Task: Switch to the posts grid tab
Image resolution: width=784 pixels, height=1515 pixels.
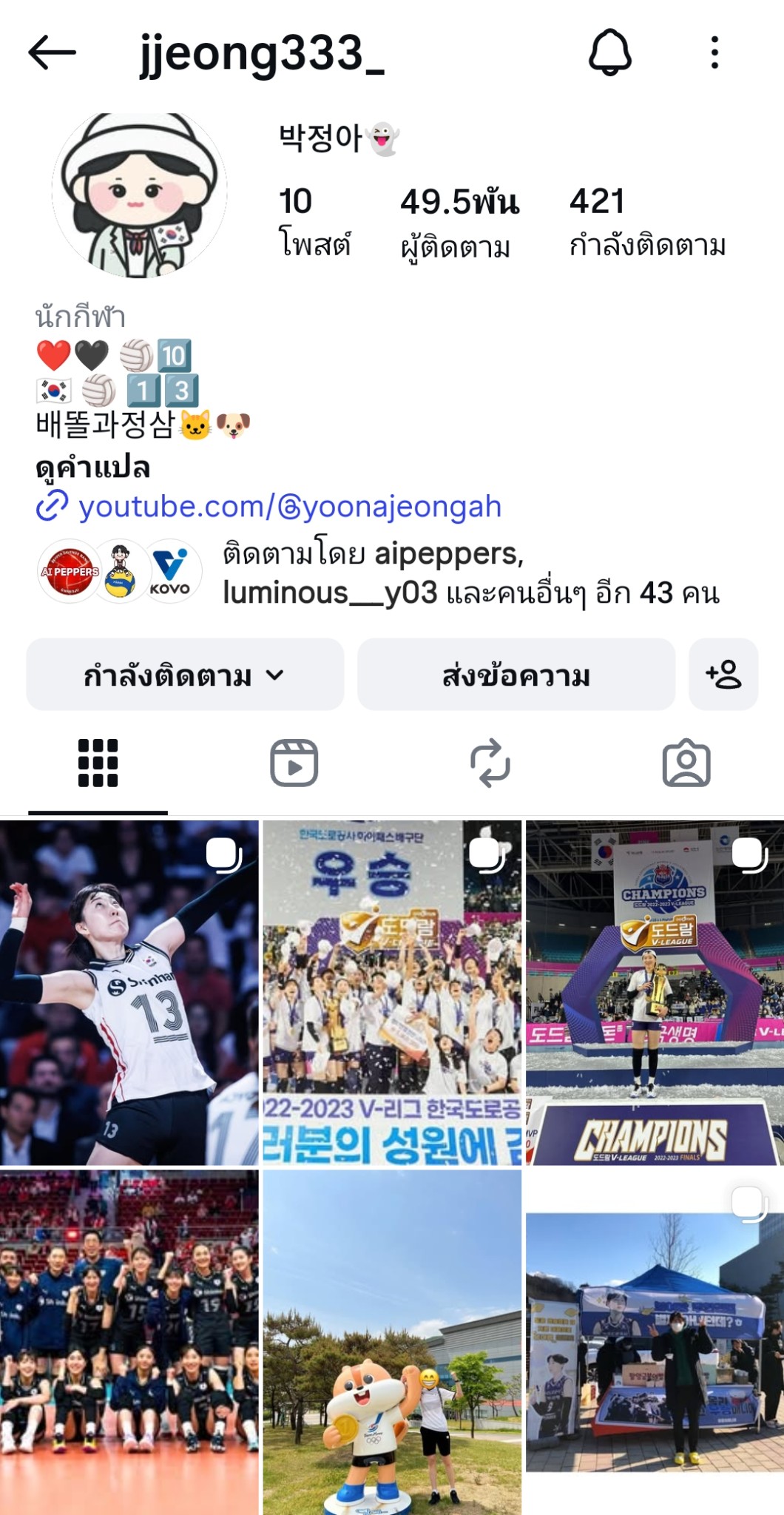Action: [x=98, y=763]
